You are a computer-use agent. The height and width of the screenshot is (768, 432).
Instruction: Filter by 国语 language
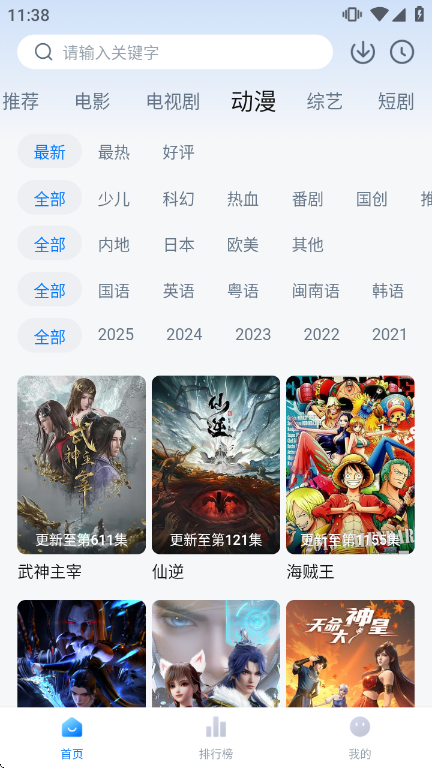114,291
